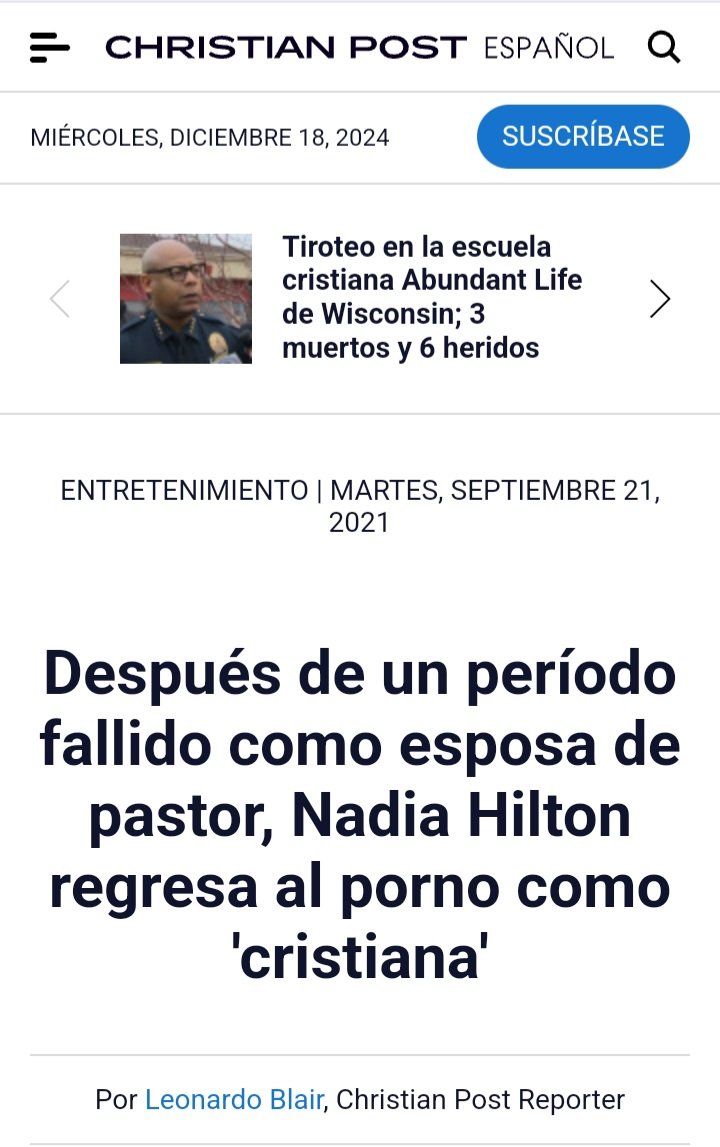The height and width of the screenshot is (1147, 720).
Task: Open the Wisconsin school shooting story thumbnail
Action: point(186,298)
